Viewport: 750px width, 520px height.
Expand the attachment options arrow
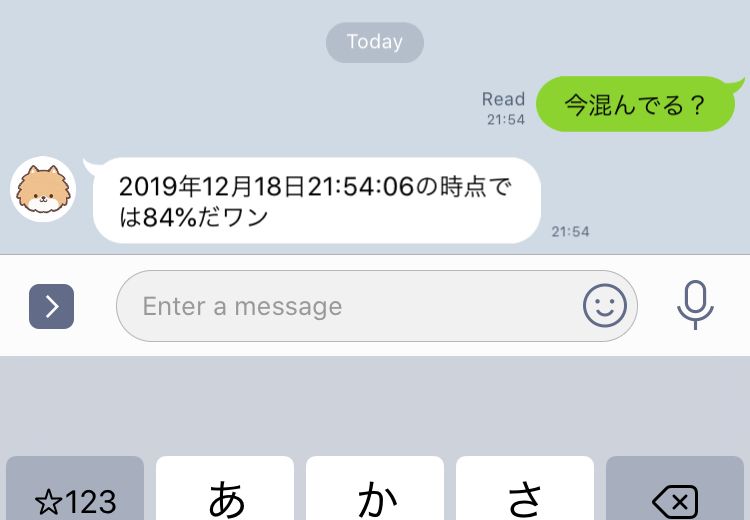coord(51,306)
